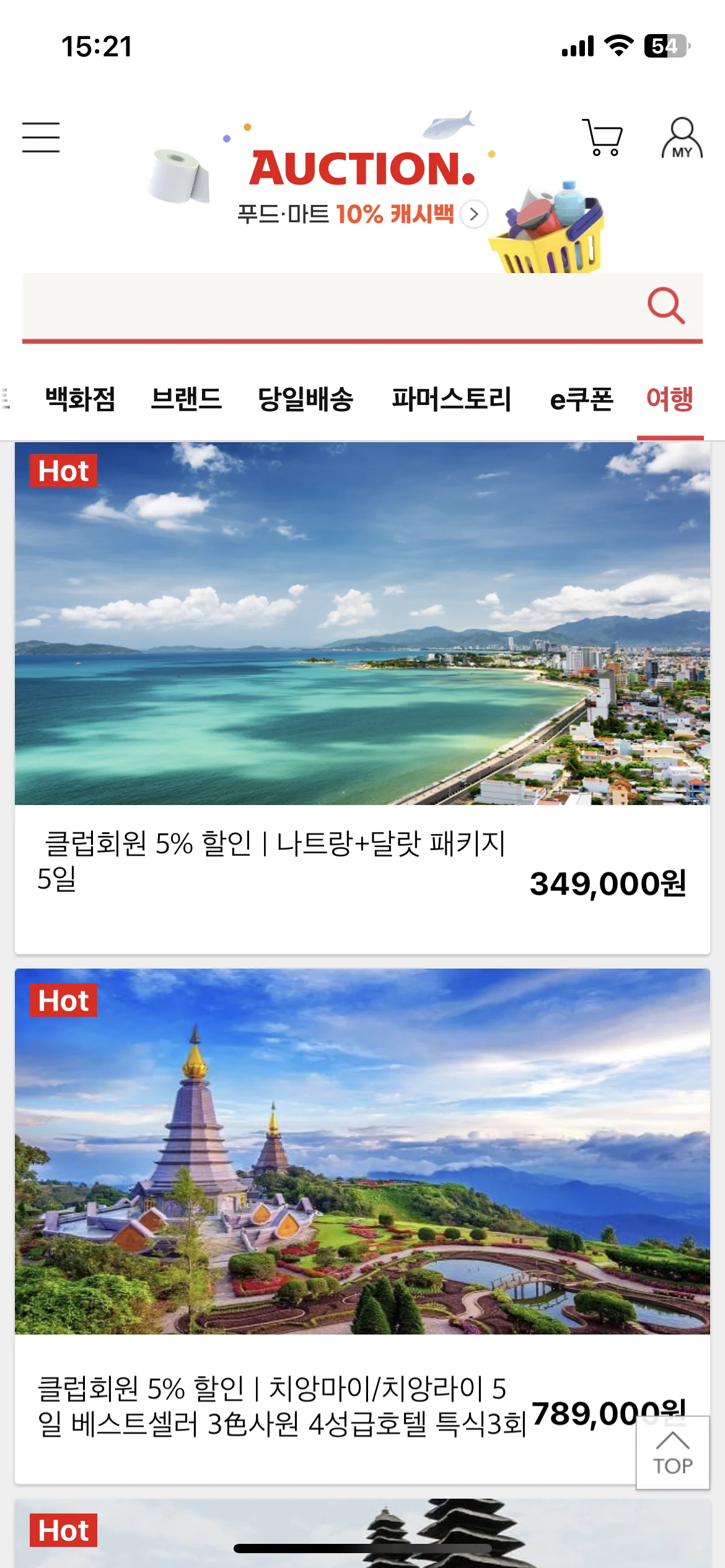Open the MY account page
The image size is (725, 1568).
point(682,138)
